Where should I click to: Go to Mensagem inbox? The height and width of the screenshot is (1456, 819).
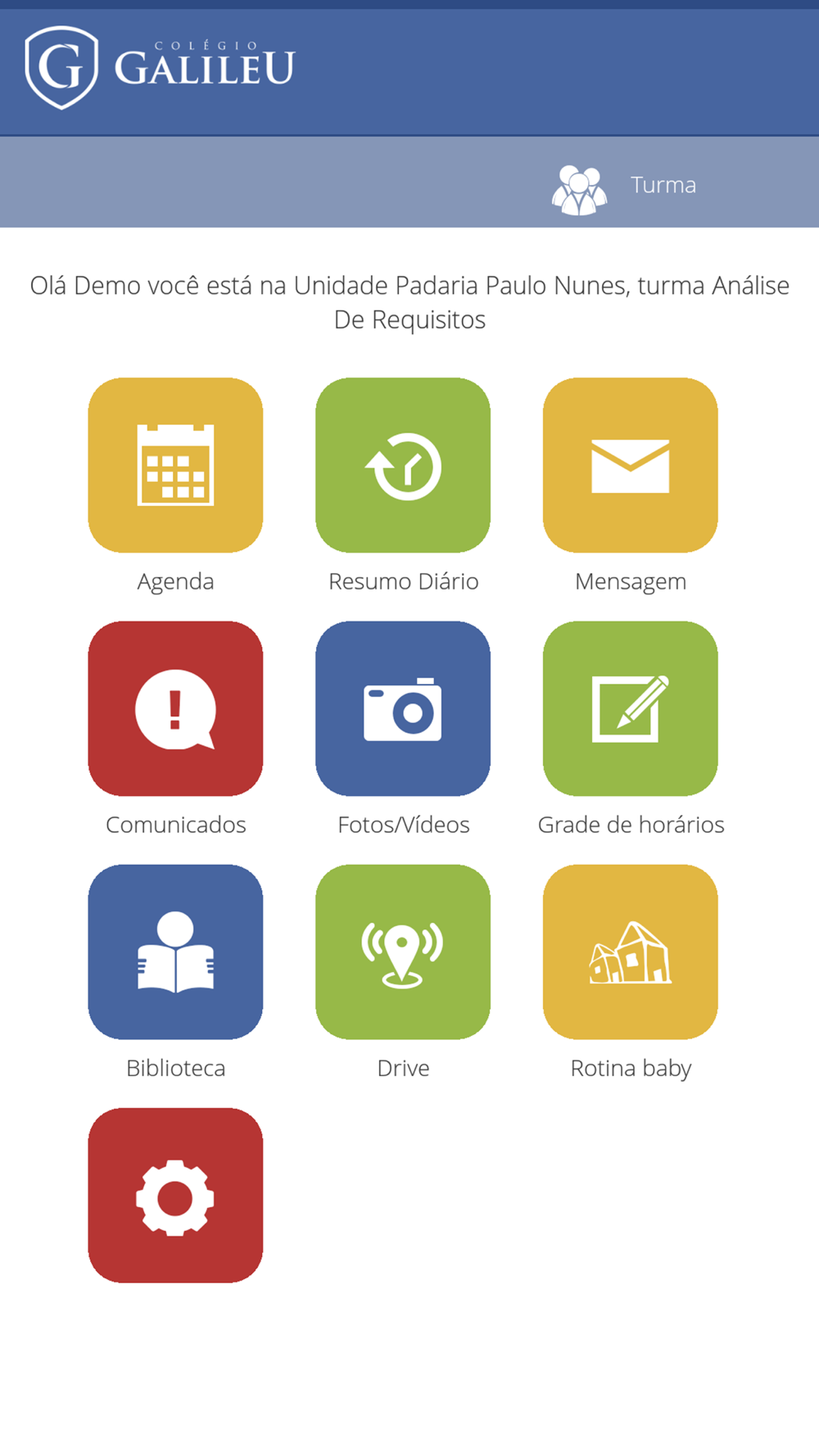click(630, 465)
